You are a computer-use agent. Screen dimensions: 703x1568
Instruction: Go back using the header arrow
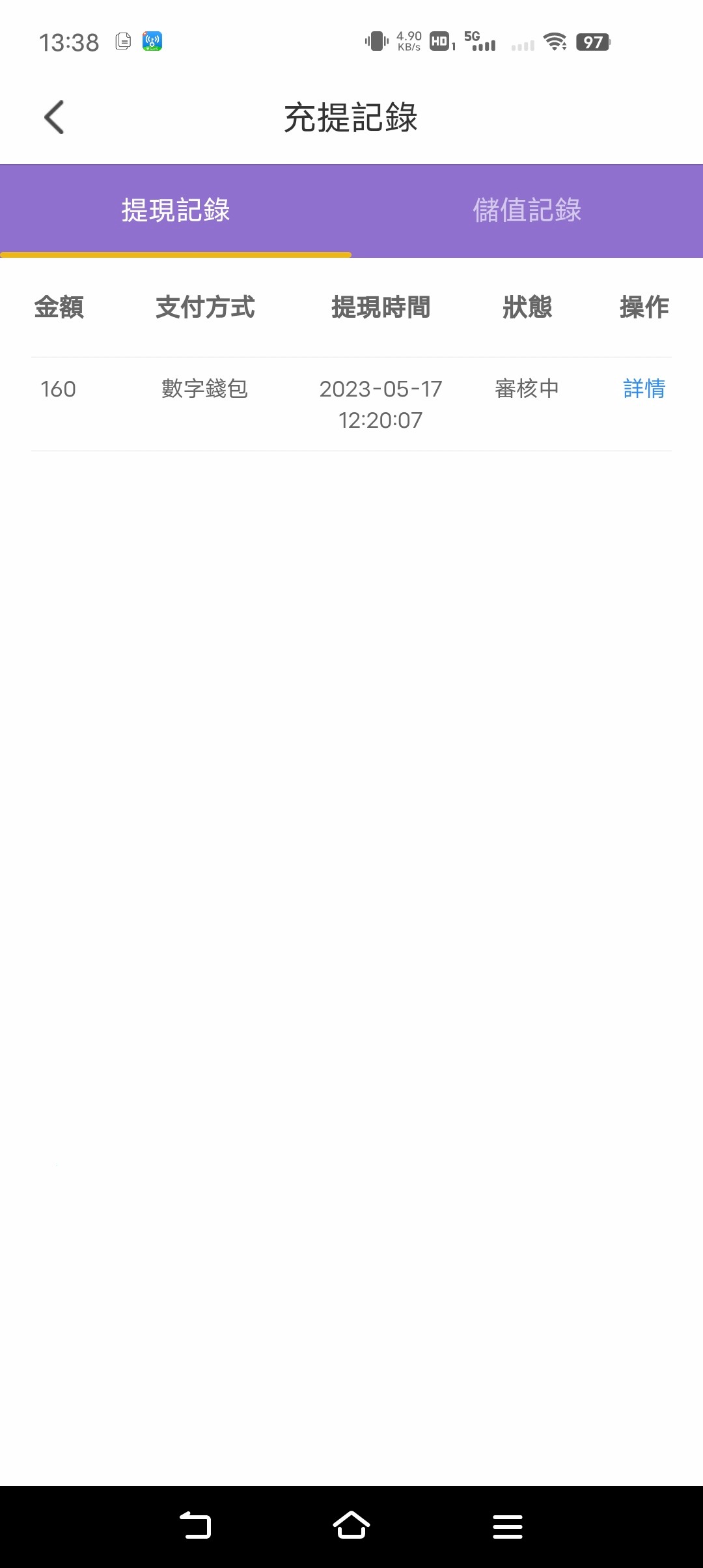pos(54,117)
